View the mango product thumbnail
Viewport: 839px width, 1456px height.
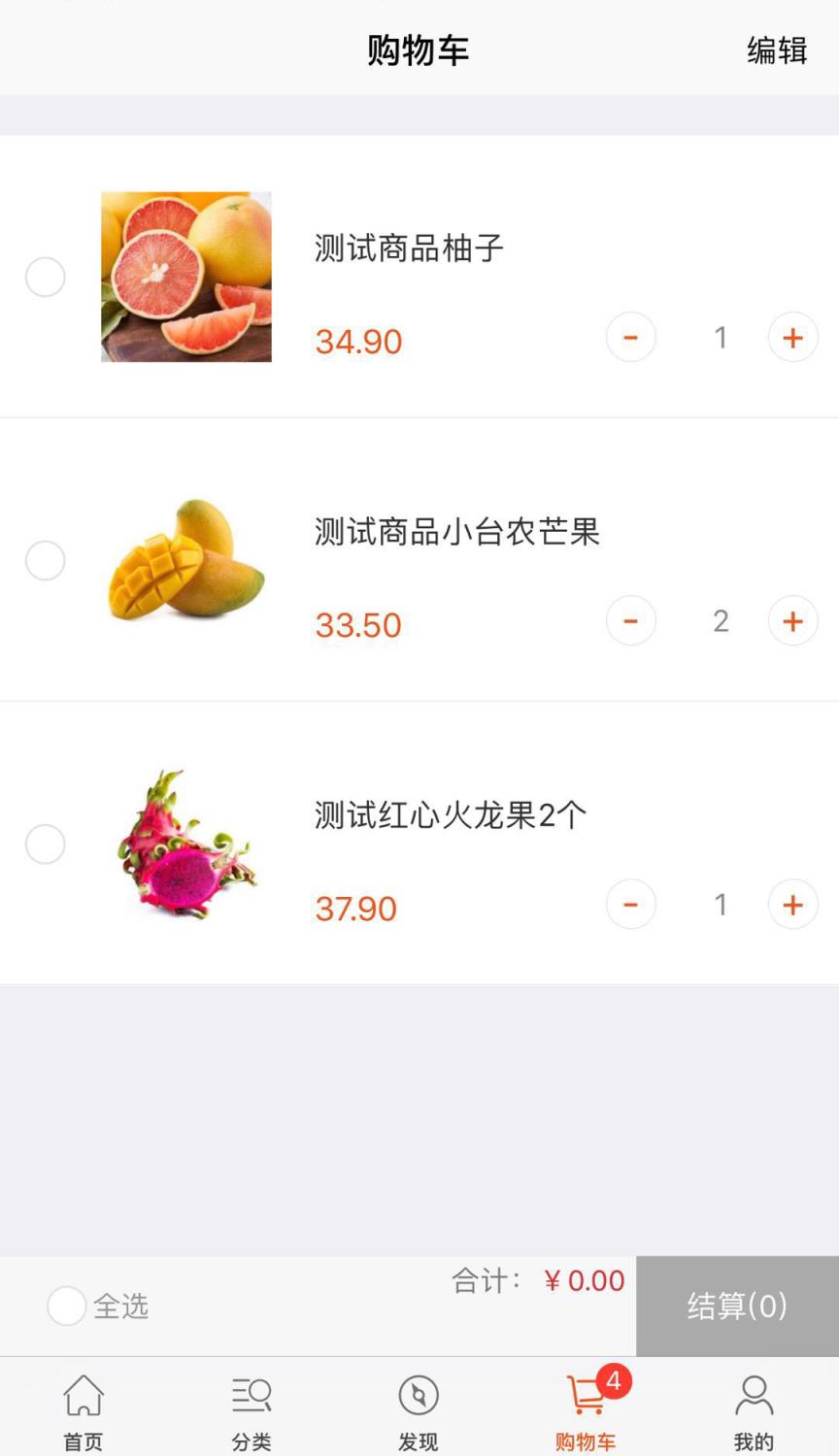coord(185,560)
